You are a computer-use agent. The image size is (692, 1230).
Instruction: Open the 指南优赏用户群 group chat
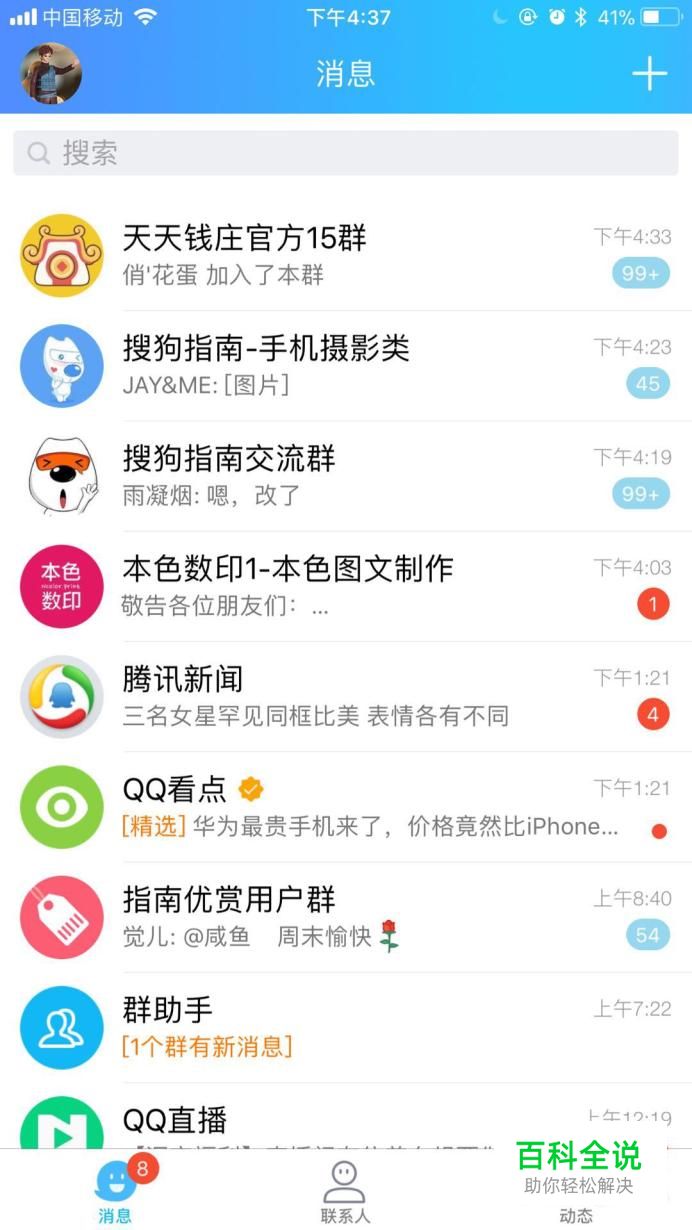(346, 916)
